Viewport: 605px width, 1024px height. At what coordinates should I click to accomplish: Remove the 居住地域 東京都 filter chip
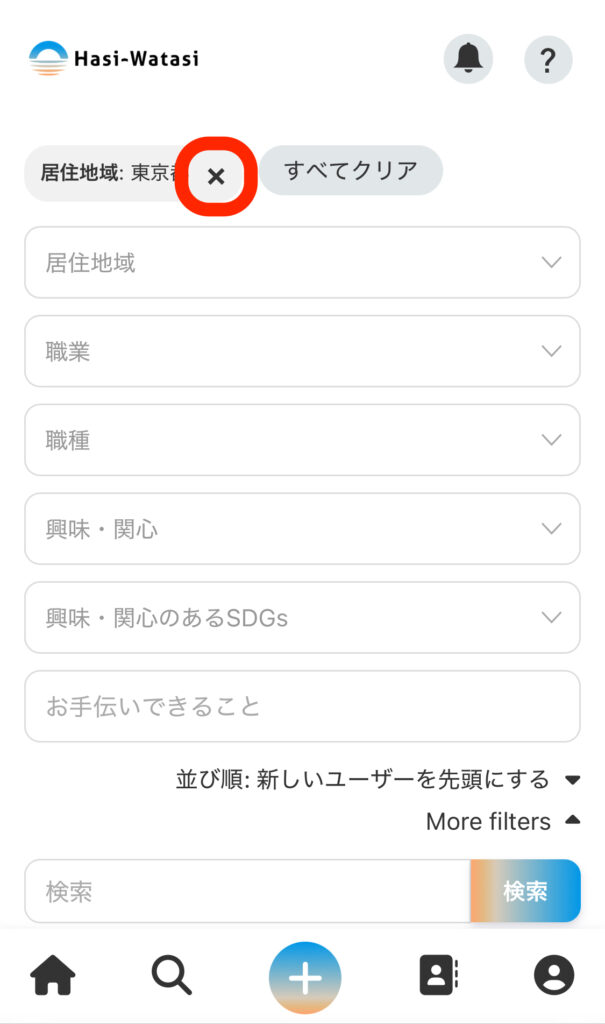tap(216, 177)
